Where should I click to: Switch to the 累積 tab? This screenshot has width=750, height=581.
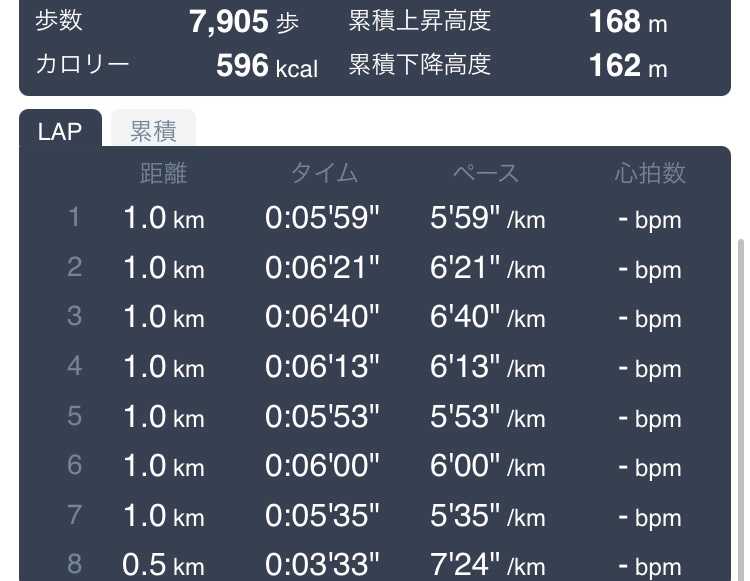tap(153, 130)
